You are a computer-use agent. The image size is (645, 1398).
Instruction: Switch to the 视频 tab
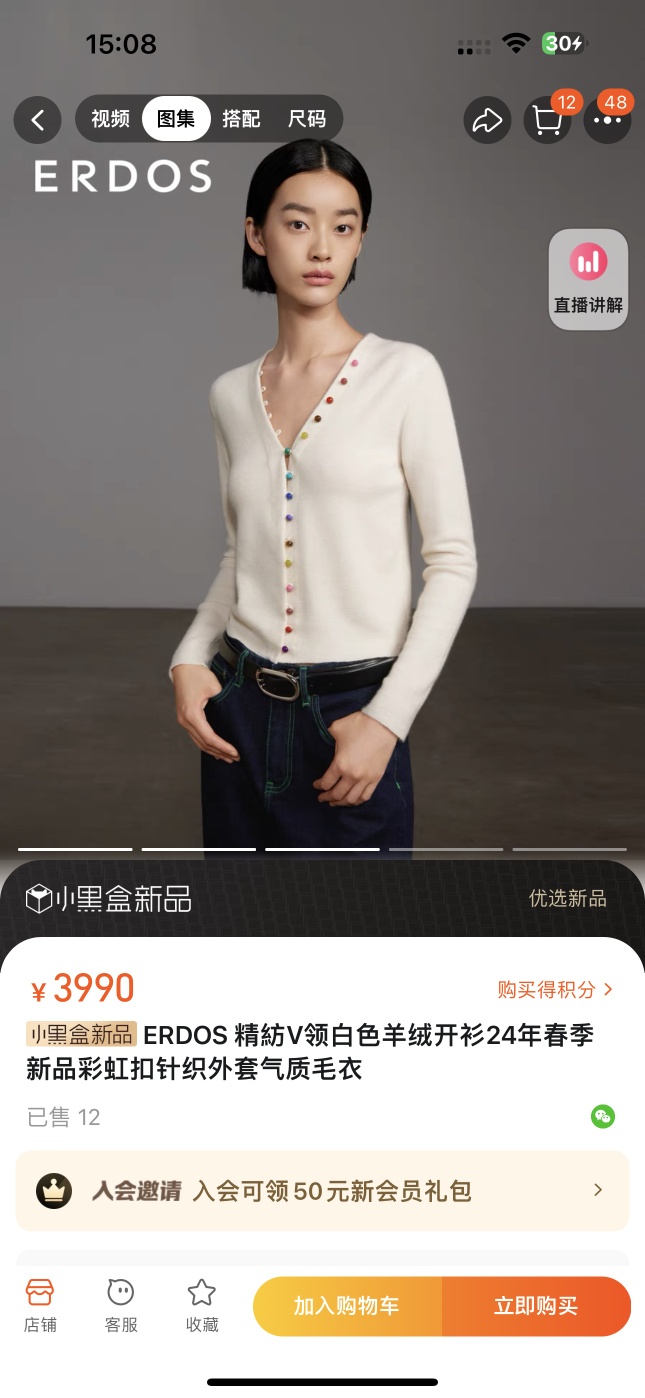[110, 119]
